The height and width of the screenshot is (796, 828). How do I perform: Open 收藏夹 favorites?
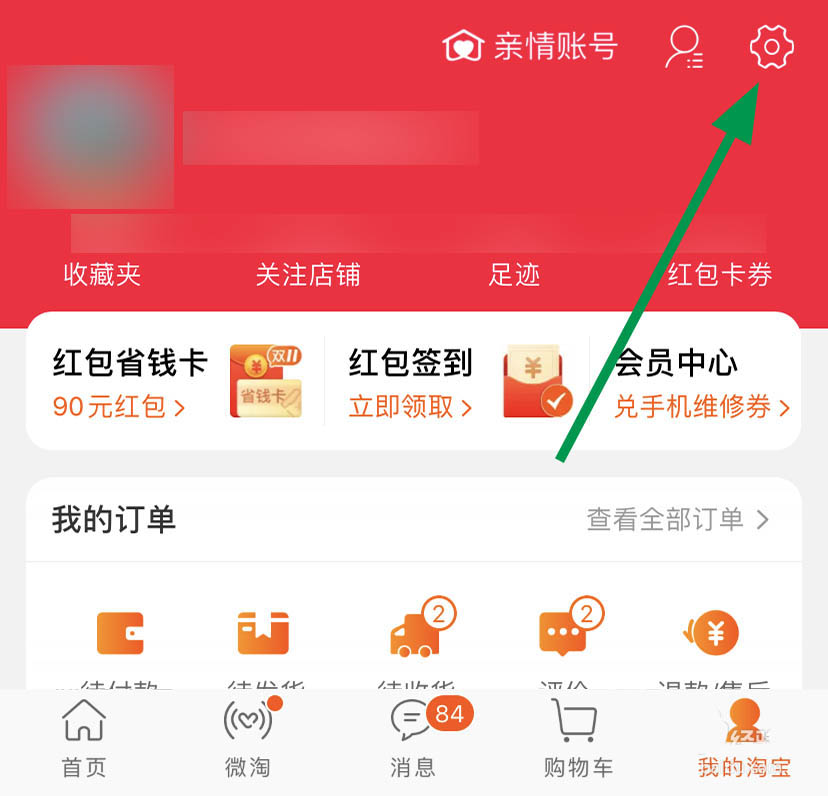[x=102, y=275]
